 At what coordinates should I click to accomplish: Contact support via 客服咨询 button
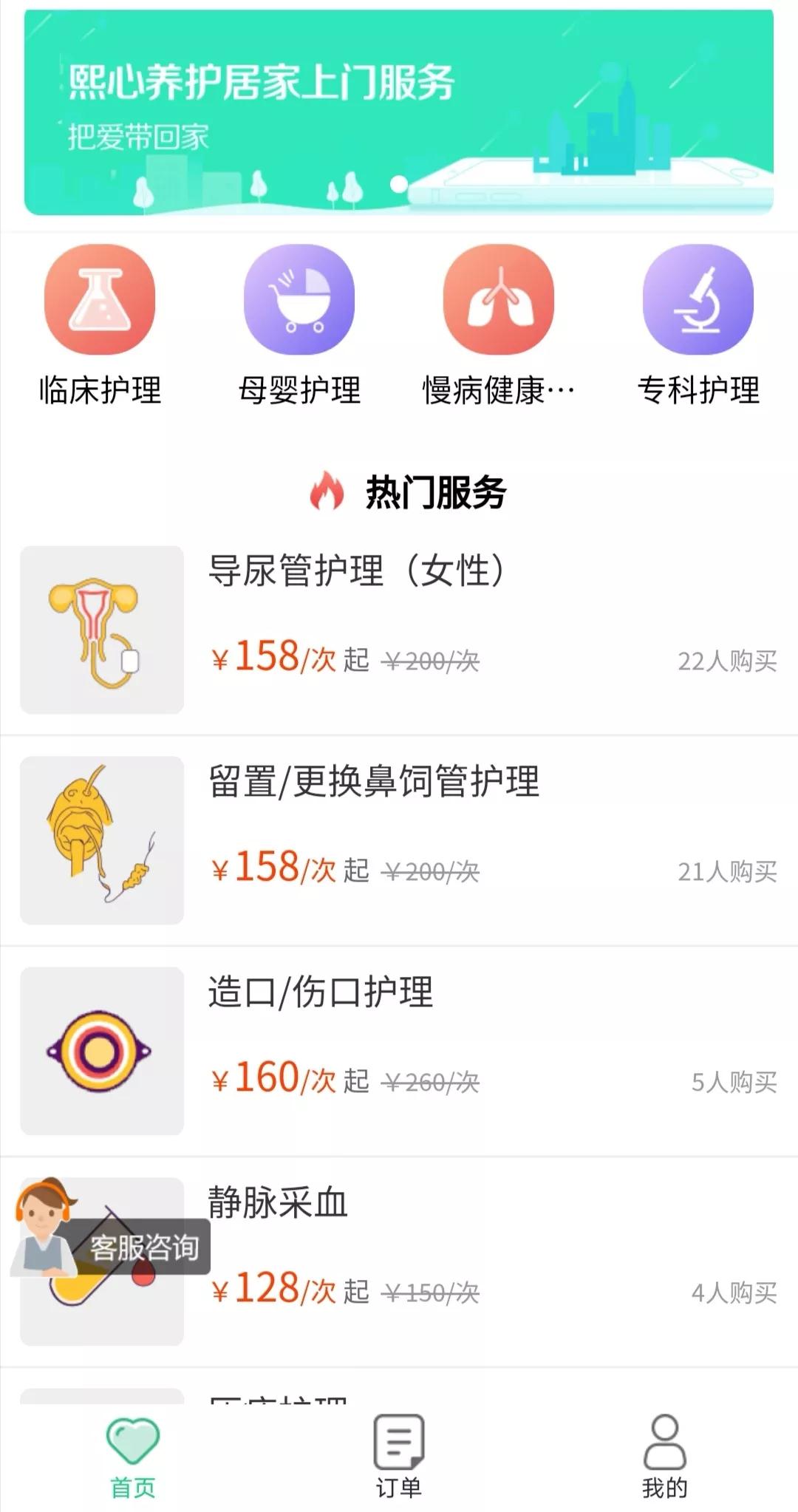[x=111, y=1247]
